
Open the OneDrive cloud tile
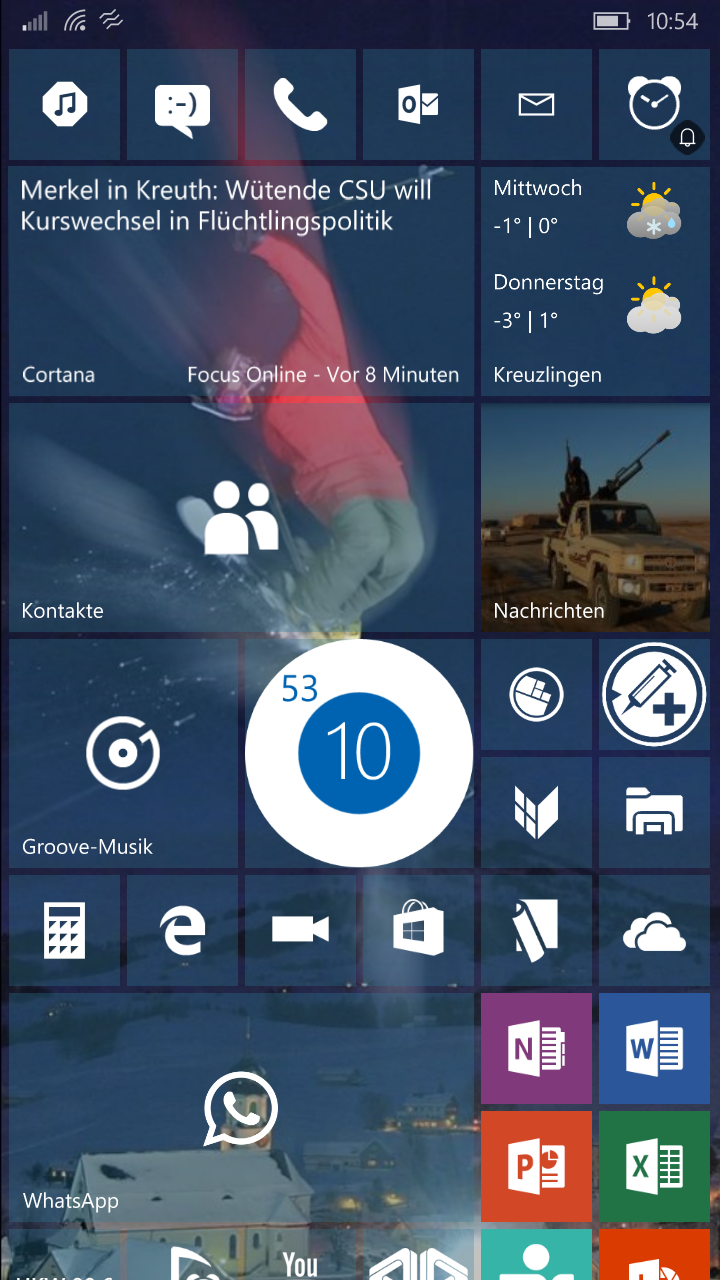pos(654,930)
